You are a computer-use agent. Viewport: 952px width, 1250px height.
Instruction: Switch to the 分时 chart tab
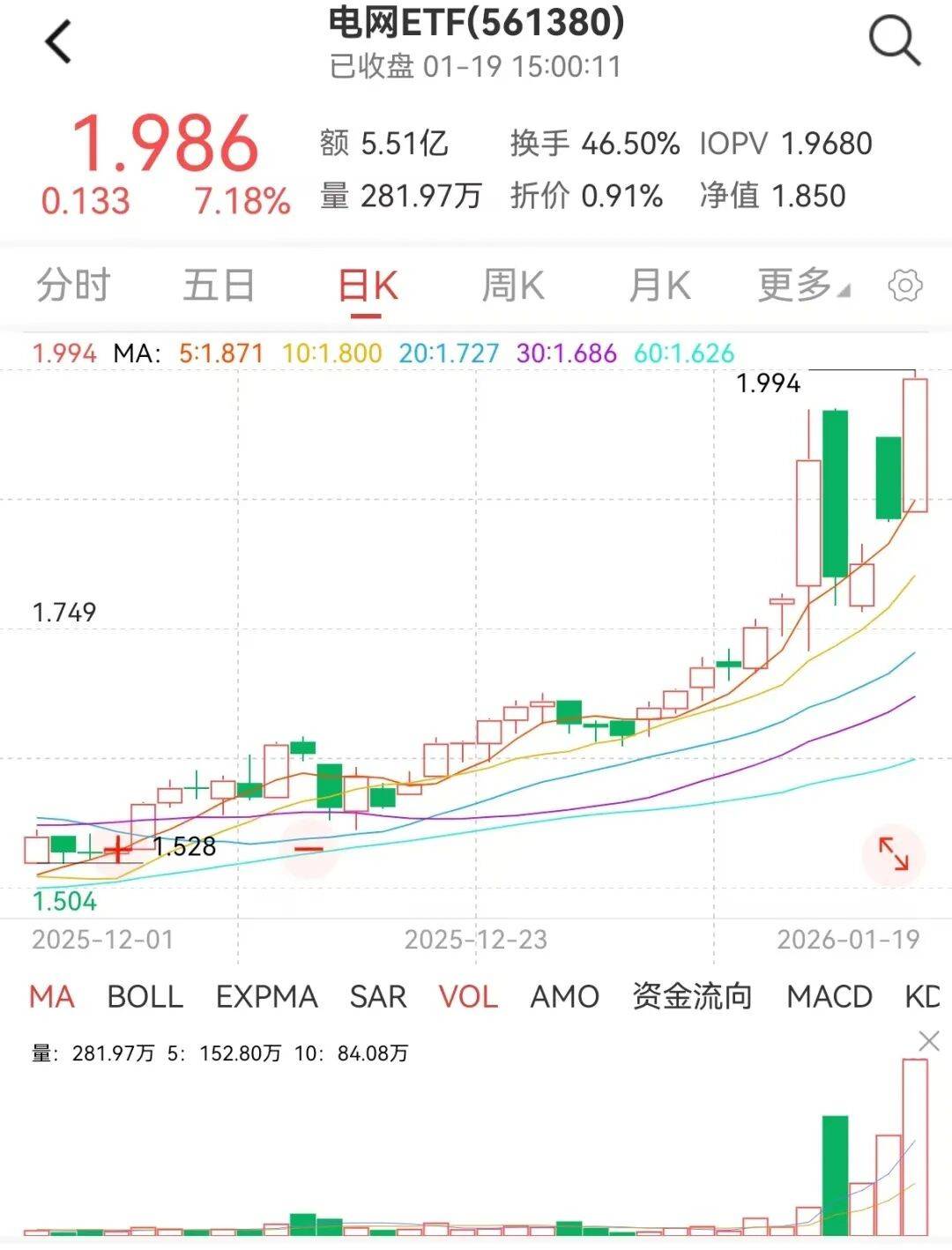[x=73, y=286]
